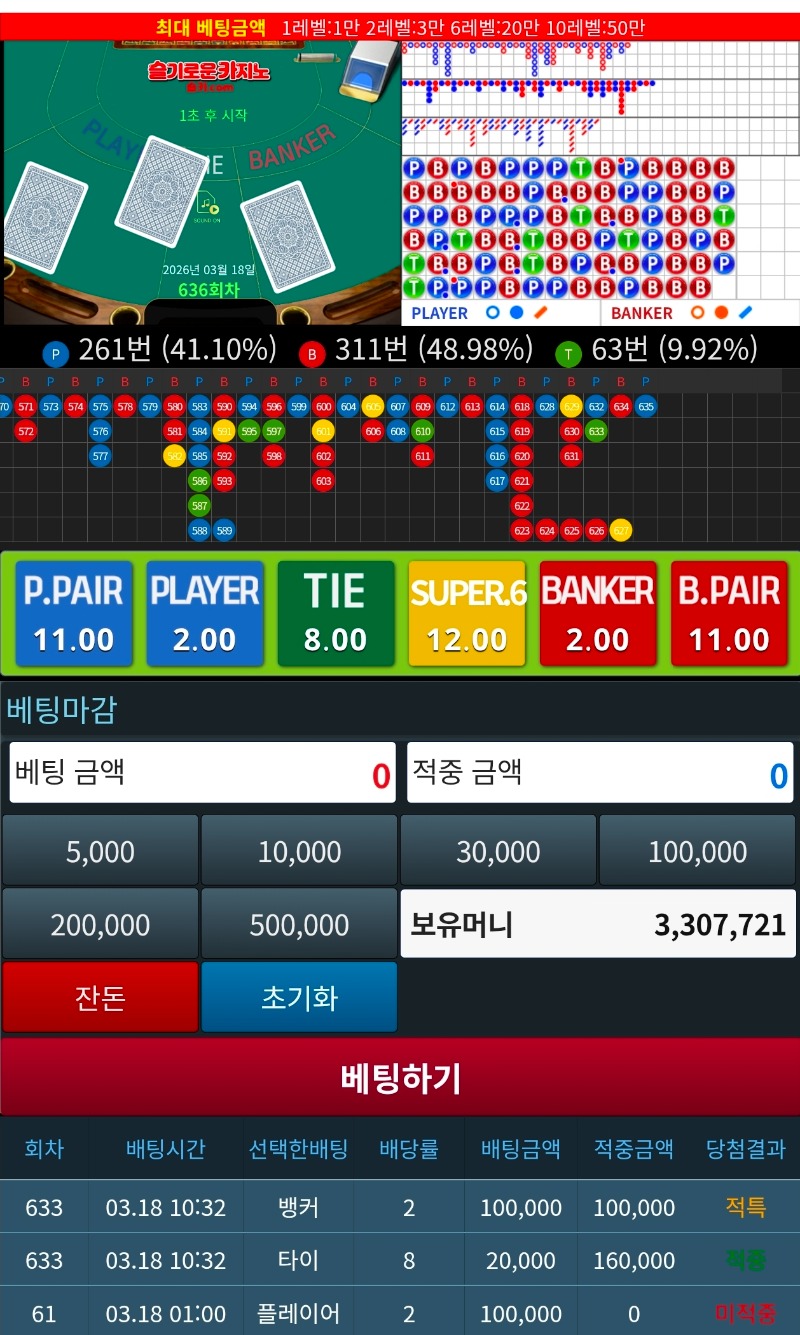Reset the bet amount with 초기화
Screen dimensions: 800x1335
click(299, 997)
